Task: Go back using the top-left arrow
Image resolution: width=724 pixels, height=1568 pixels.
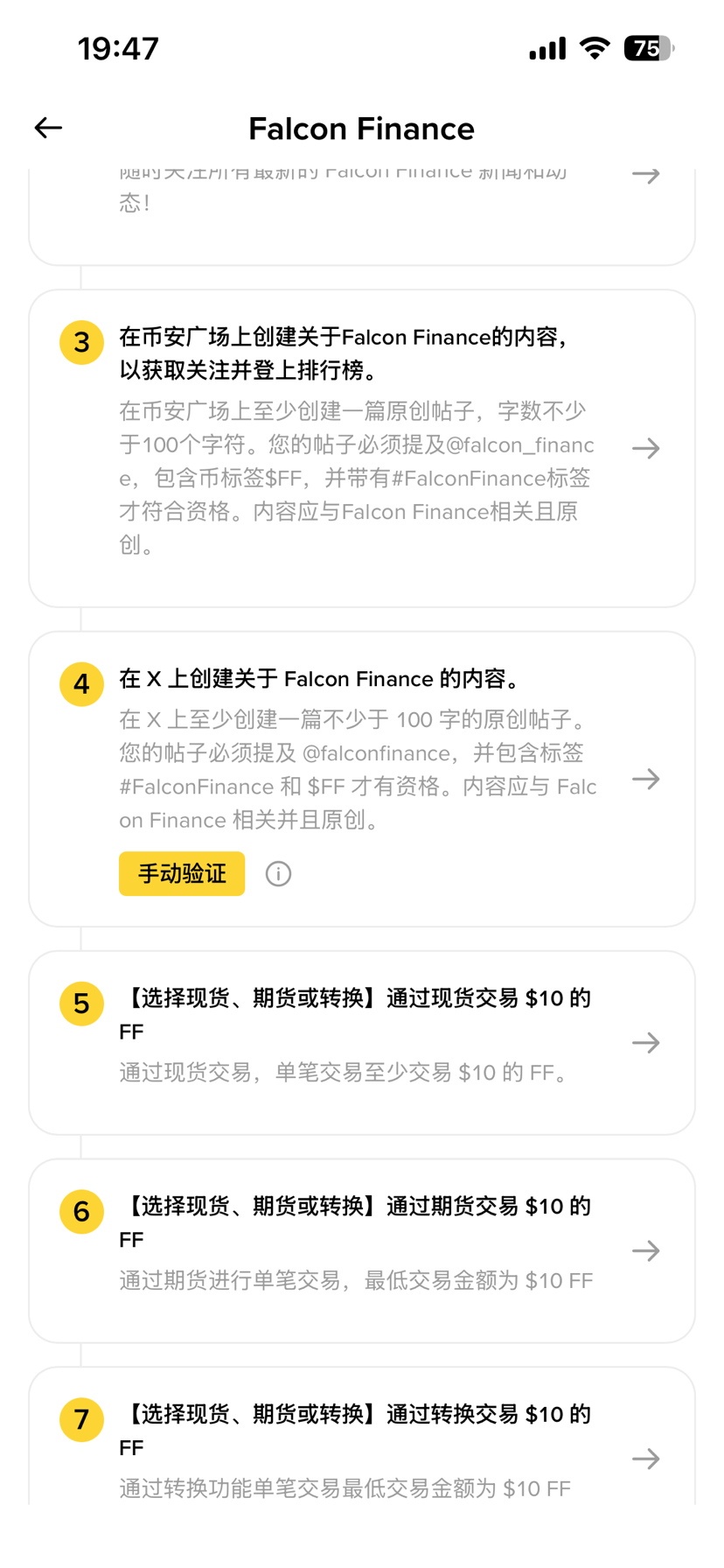Action: pyautogui.click(x=49, y=128)
